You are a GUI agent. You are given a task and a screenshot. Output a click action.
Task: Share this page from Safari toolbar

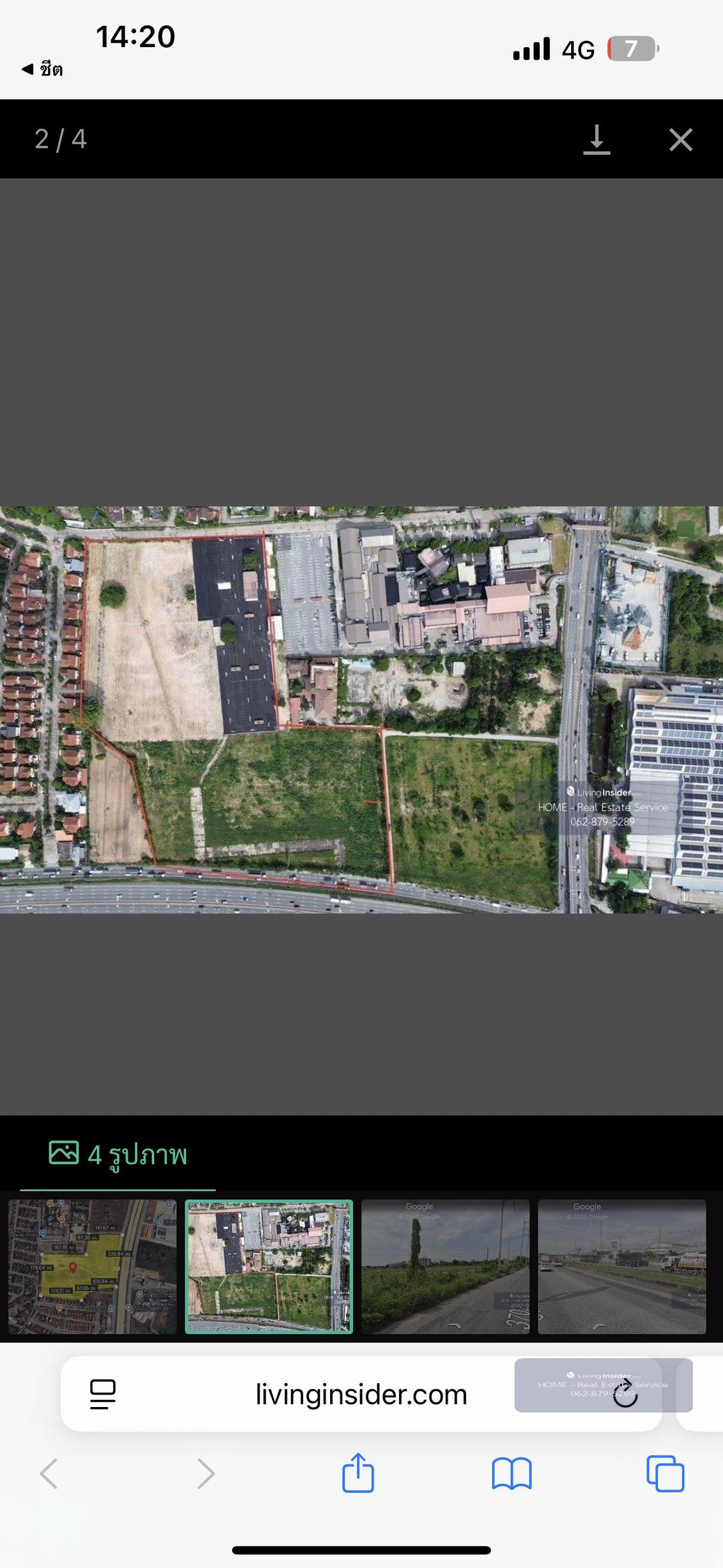pos(358,1473)
